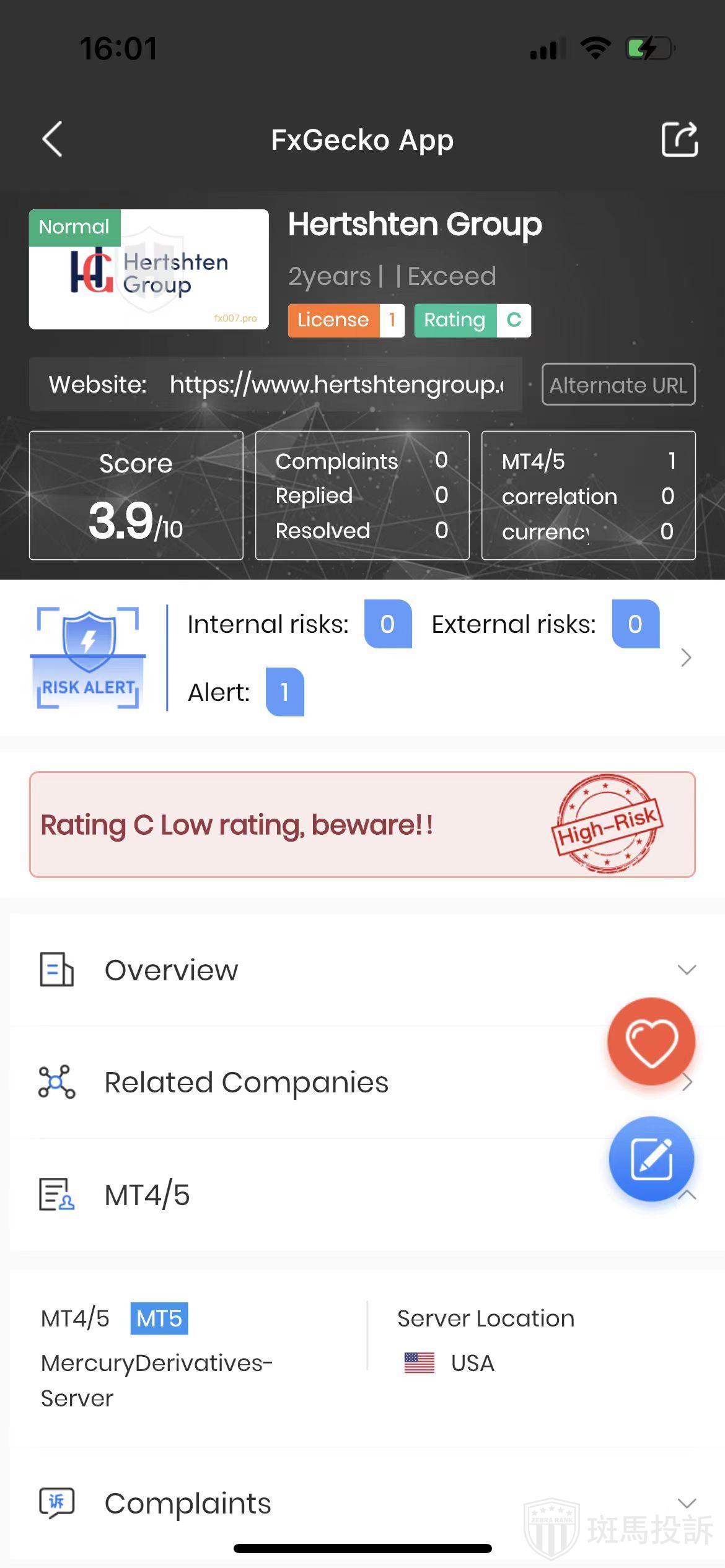
Task: Open the Score 3.9/10 box
Action: coord(136,495)
